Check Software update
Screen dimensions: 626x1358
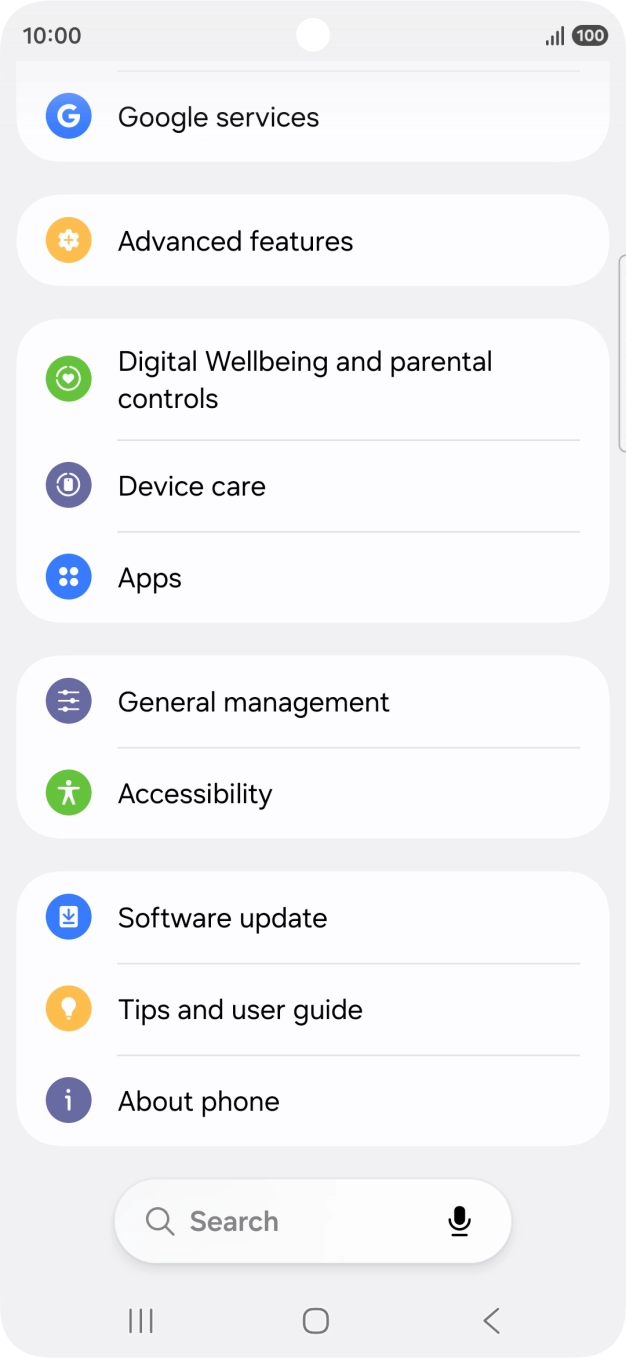tap(313, 918)
